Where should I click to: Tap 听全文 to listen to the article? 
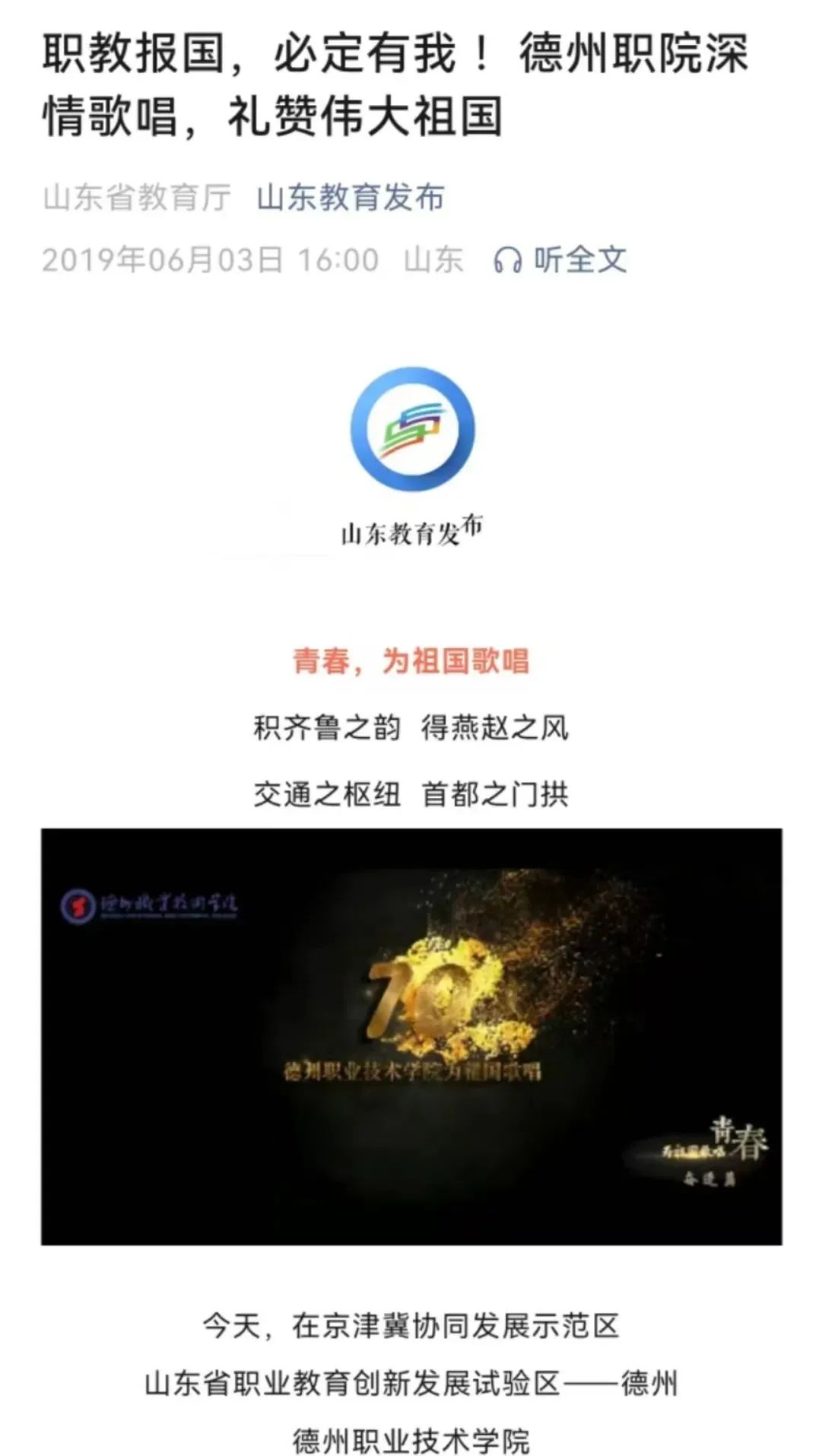(561, 260)
